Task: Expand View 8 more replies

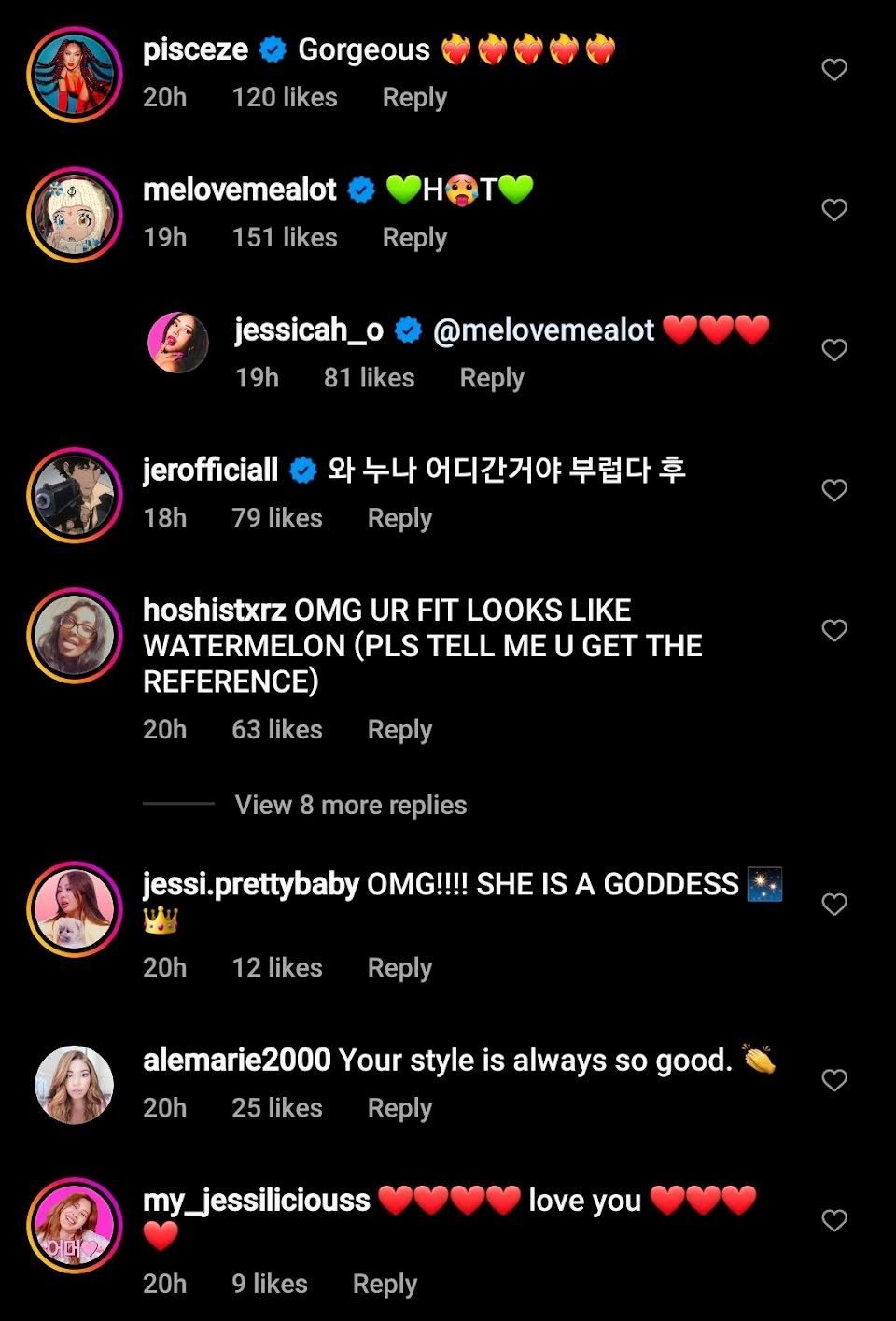Action: [350, 805]
